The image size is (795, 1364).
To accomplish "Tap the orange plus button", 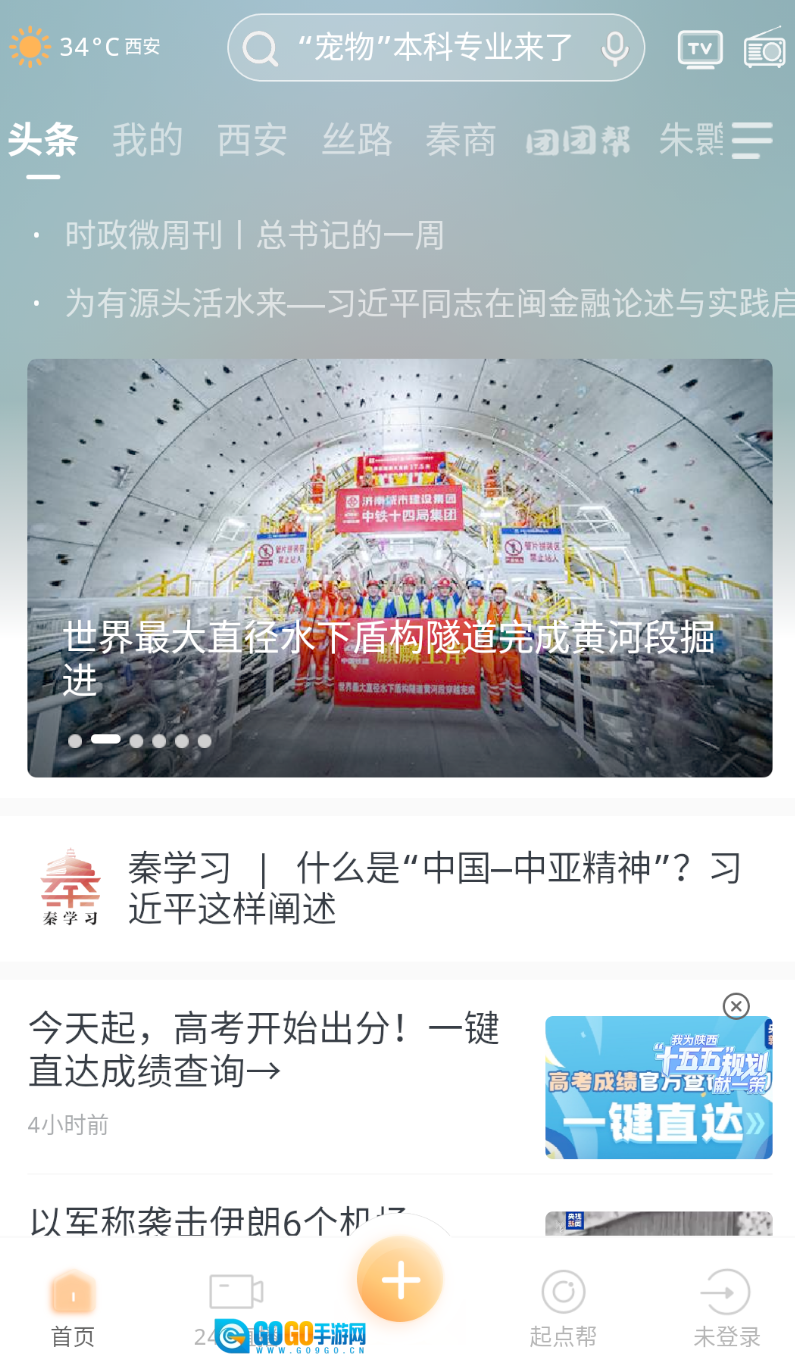I will click(x=400, y=1280).
